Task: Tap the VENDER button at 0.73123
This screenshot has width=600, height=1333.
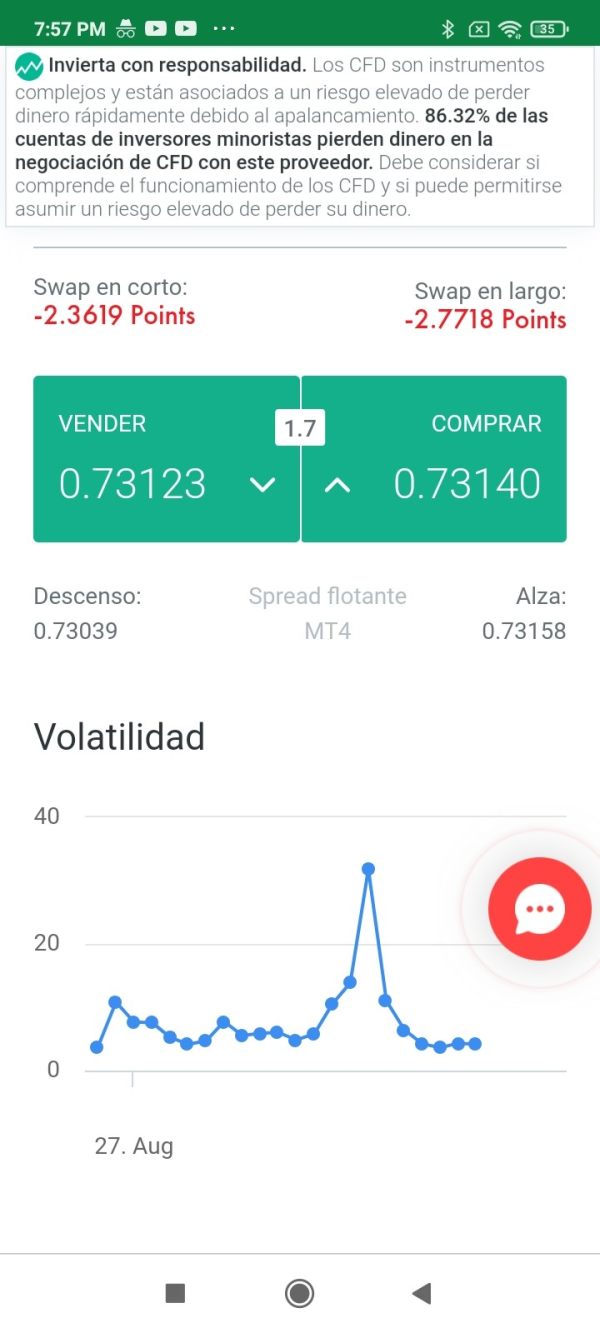Action: 166,459
